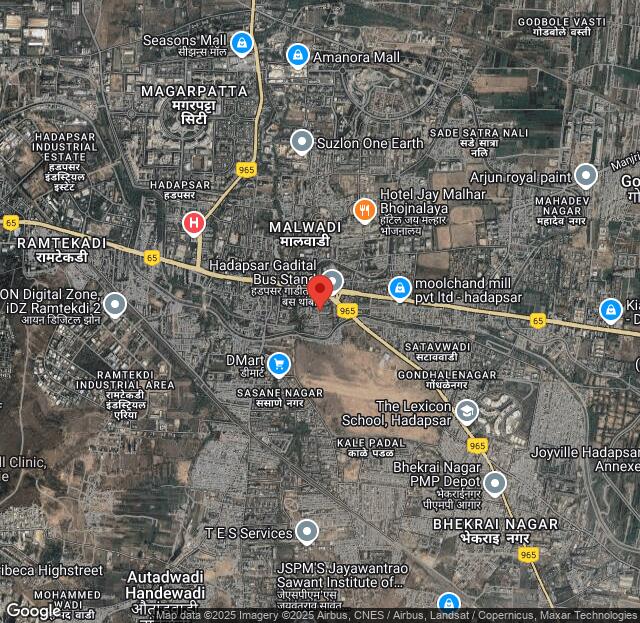Viewport: 640px width, 623px height.
Task: Tap the red hospital marker near Hadapsar
Action: [x=194, y=223]
